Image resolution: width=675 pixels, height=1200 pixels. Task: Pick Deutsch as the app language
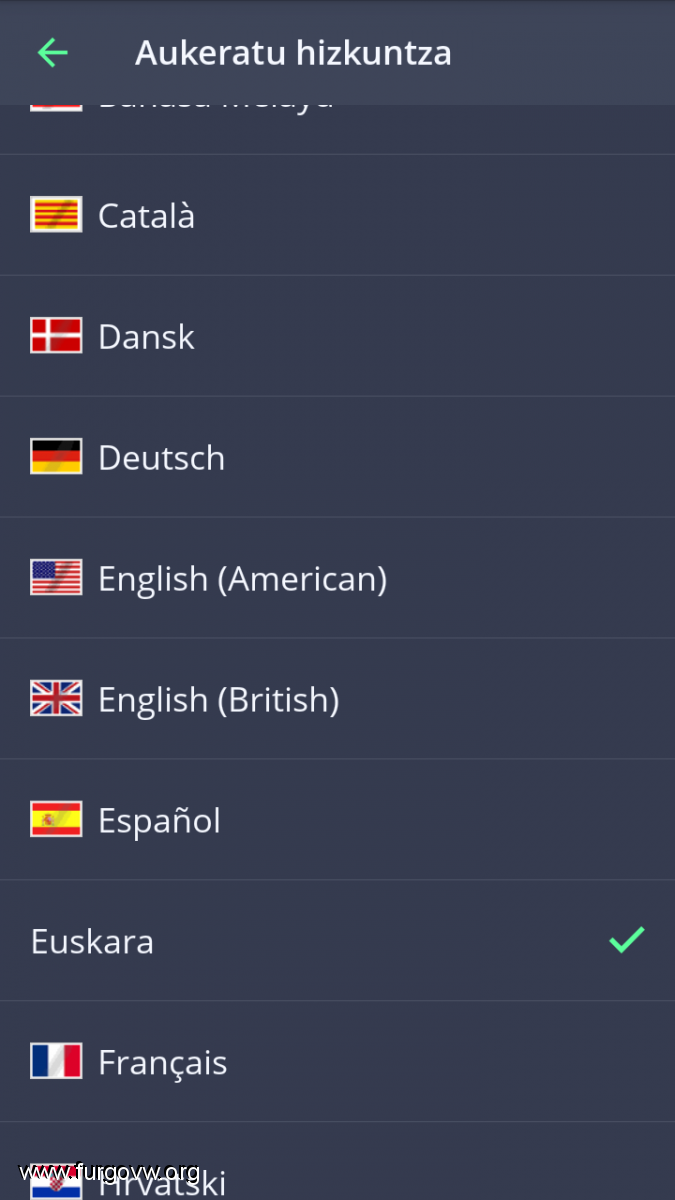pyautogui.click(x=337, y=457)
